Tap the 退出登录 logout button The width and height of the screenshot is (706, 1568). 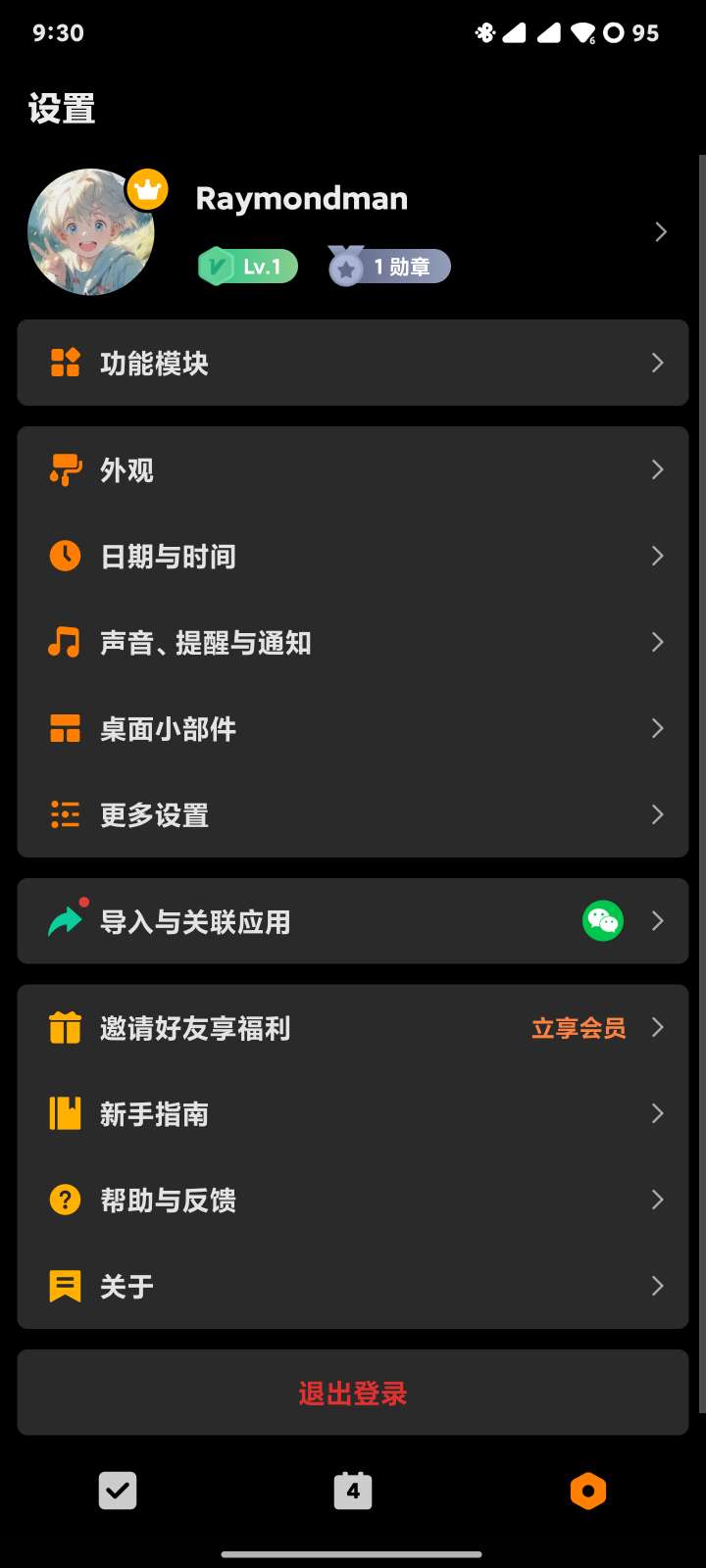(353, 1393)
